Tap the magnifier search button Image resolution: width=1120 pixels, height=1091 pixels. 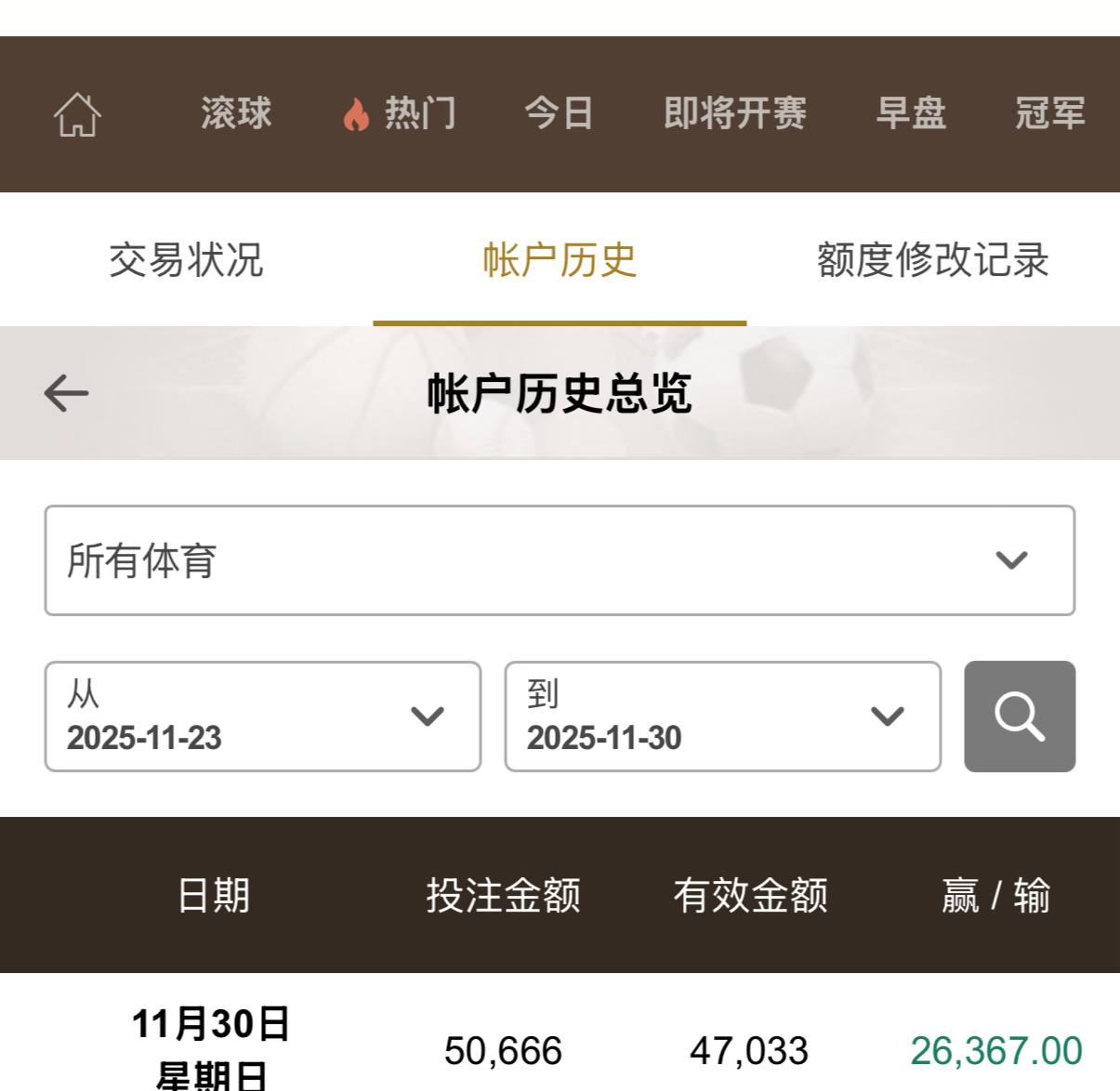click(1020, 716)
